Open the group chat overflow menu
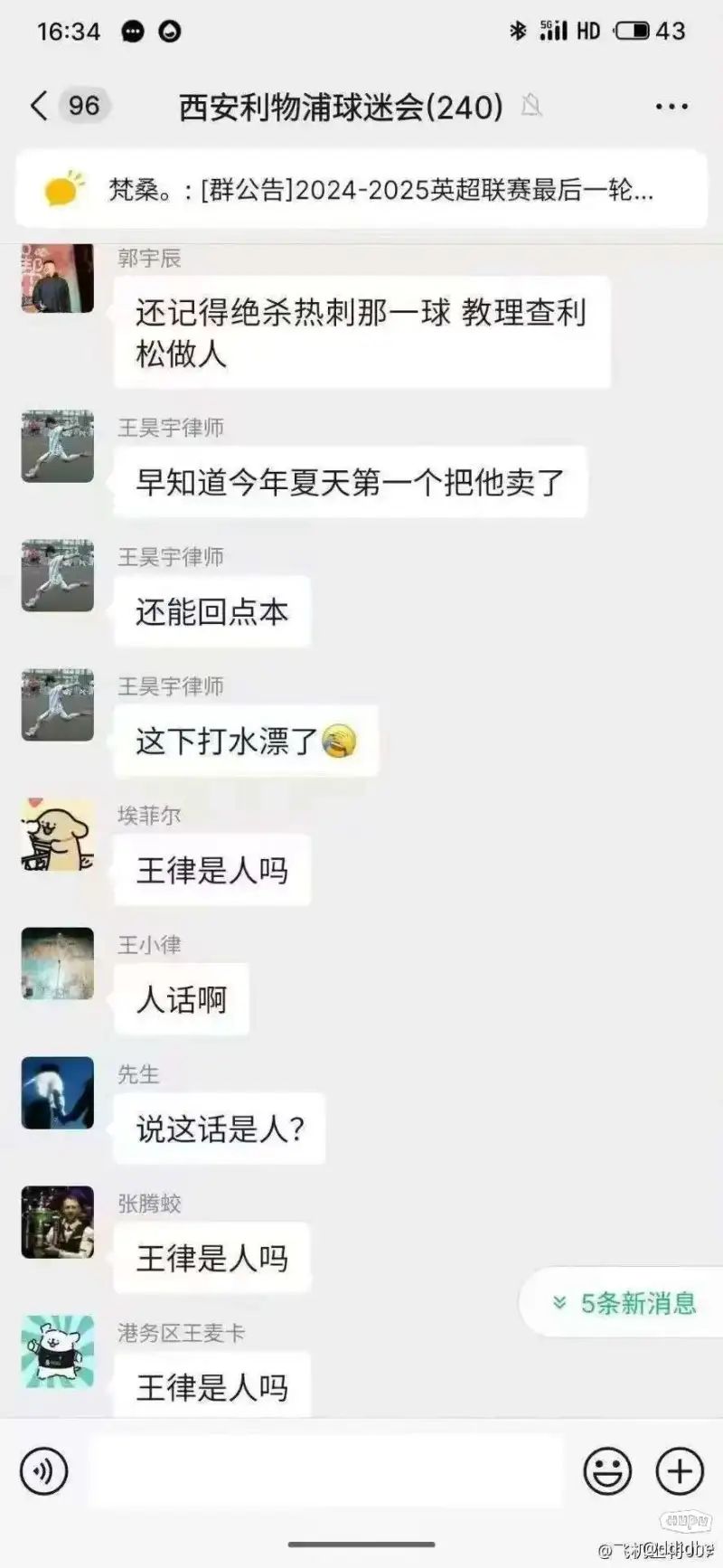Image resolution: width=723 pixels, height=1568 pixels. click(x=671, y=107)
